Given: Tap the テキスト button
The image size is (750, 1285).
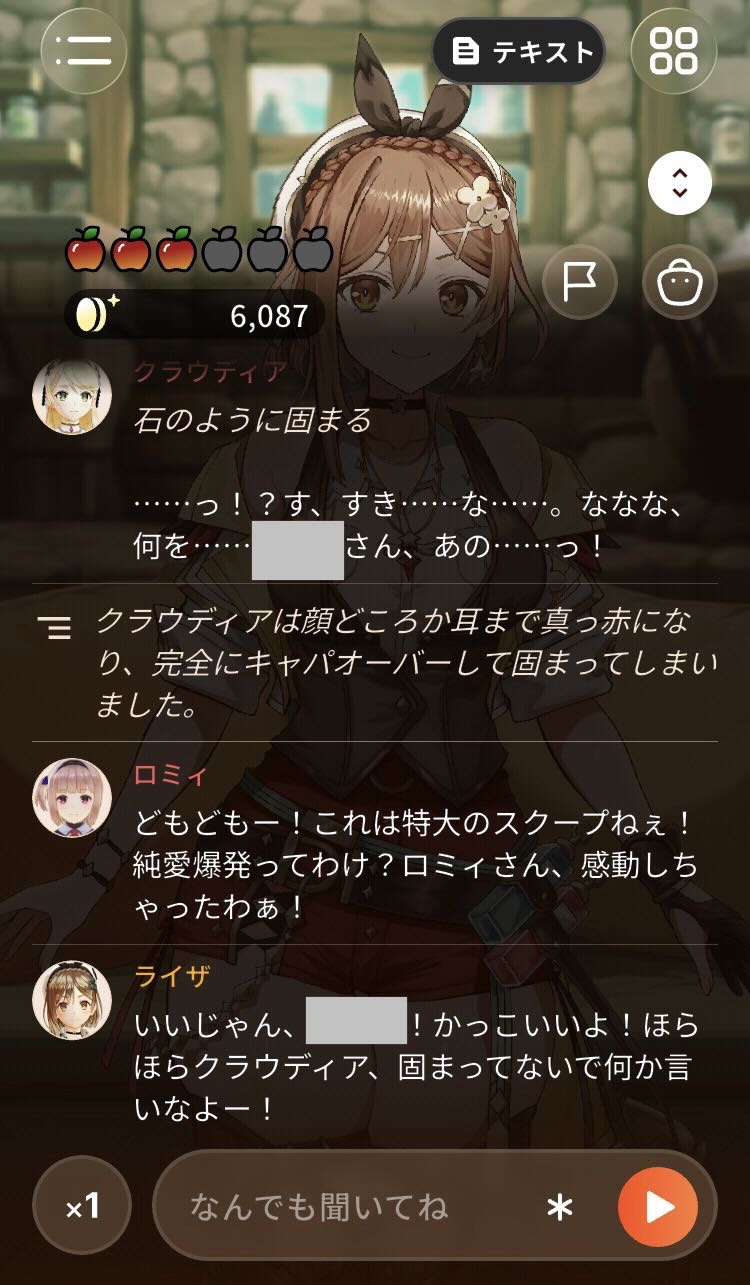Looking at the screenshot, I should [519, 51].
